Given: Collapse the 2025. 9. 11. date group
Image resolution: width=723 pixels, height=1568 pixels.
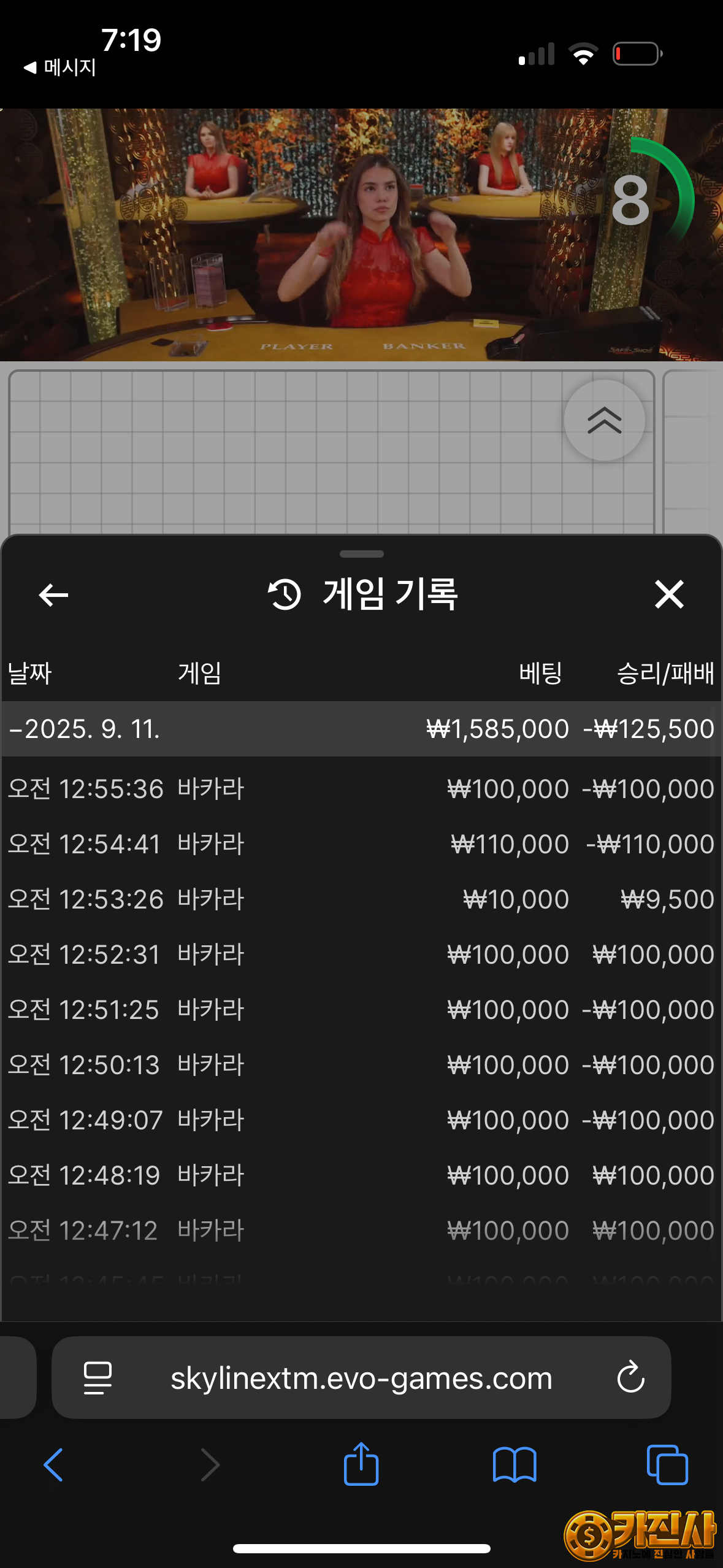Looking at the screenshot, I should [x=361, y=729].
